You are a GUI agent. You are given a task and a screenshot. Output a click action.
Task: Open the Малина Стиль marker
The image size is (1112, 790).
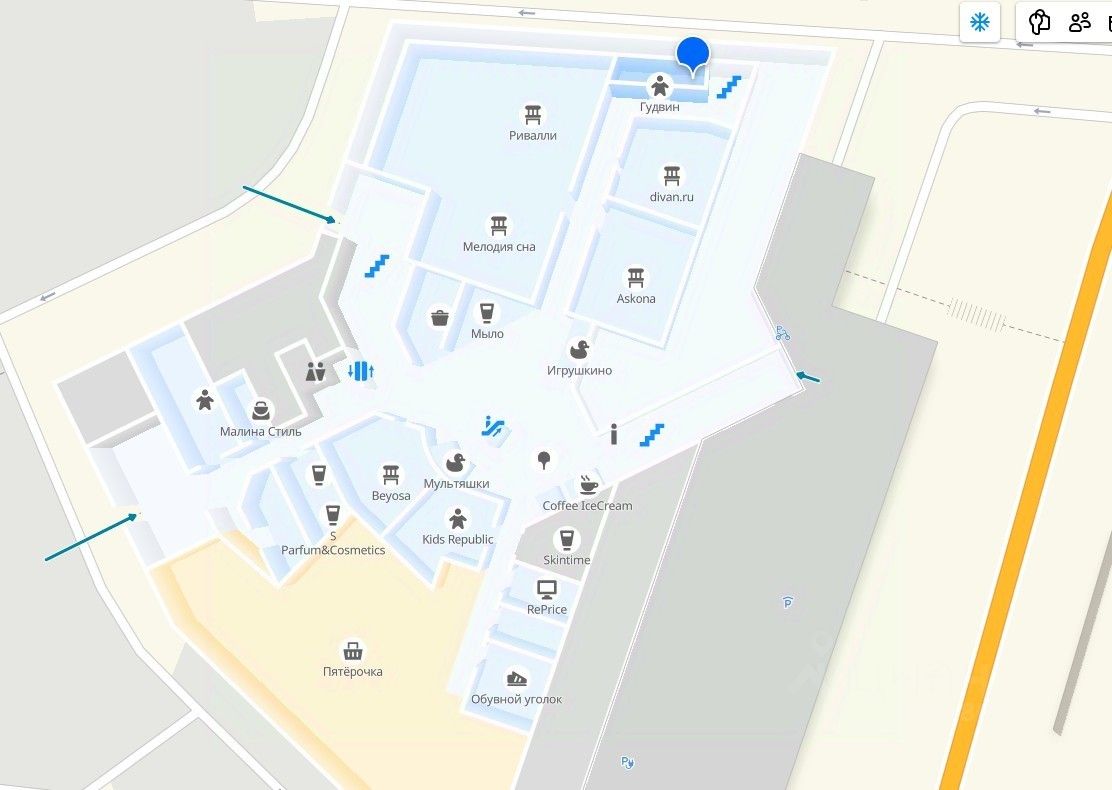261,411
